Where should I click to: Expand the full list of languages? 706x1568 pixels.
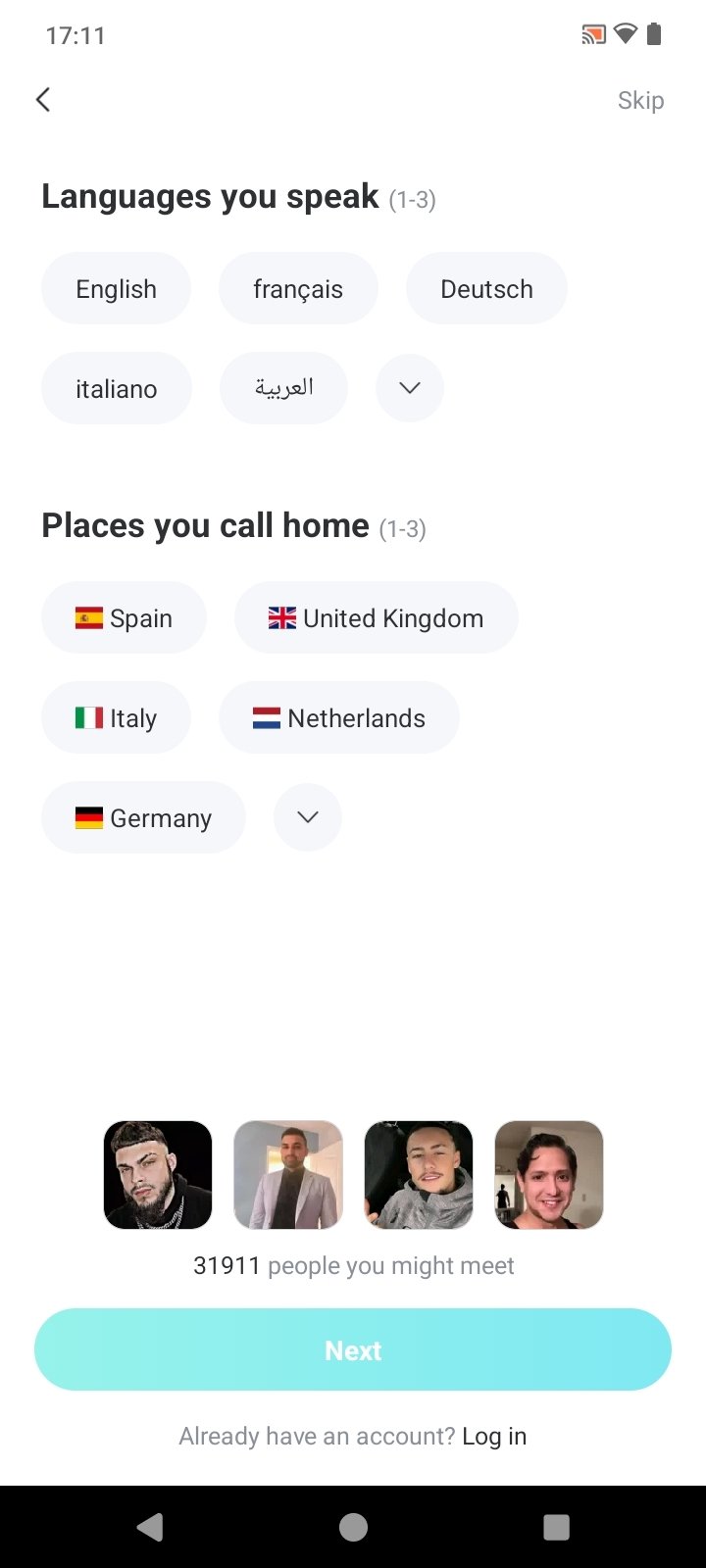pos(410,388)
